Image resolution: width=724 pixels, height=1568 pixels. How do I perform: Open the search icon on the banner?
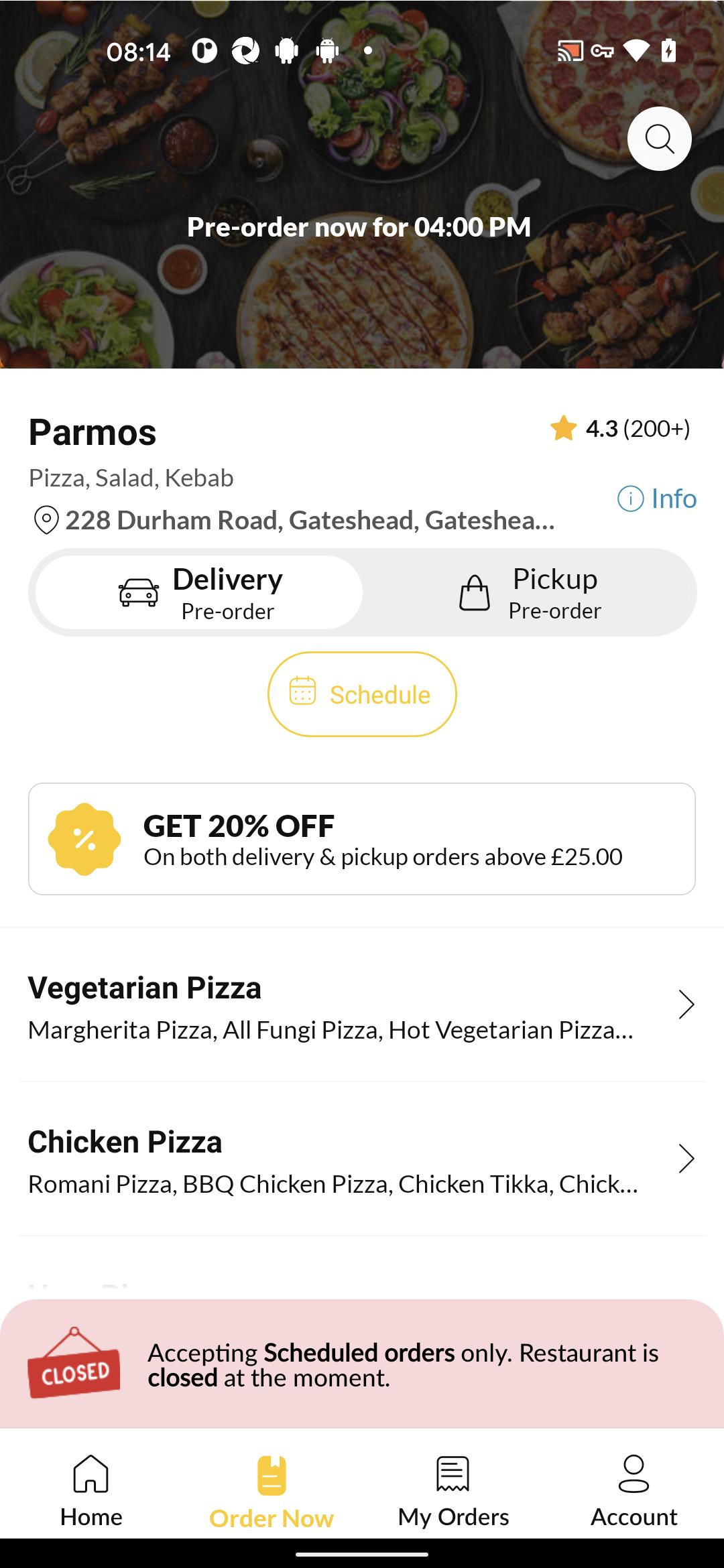click(659, 139)
